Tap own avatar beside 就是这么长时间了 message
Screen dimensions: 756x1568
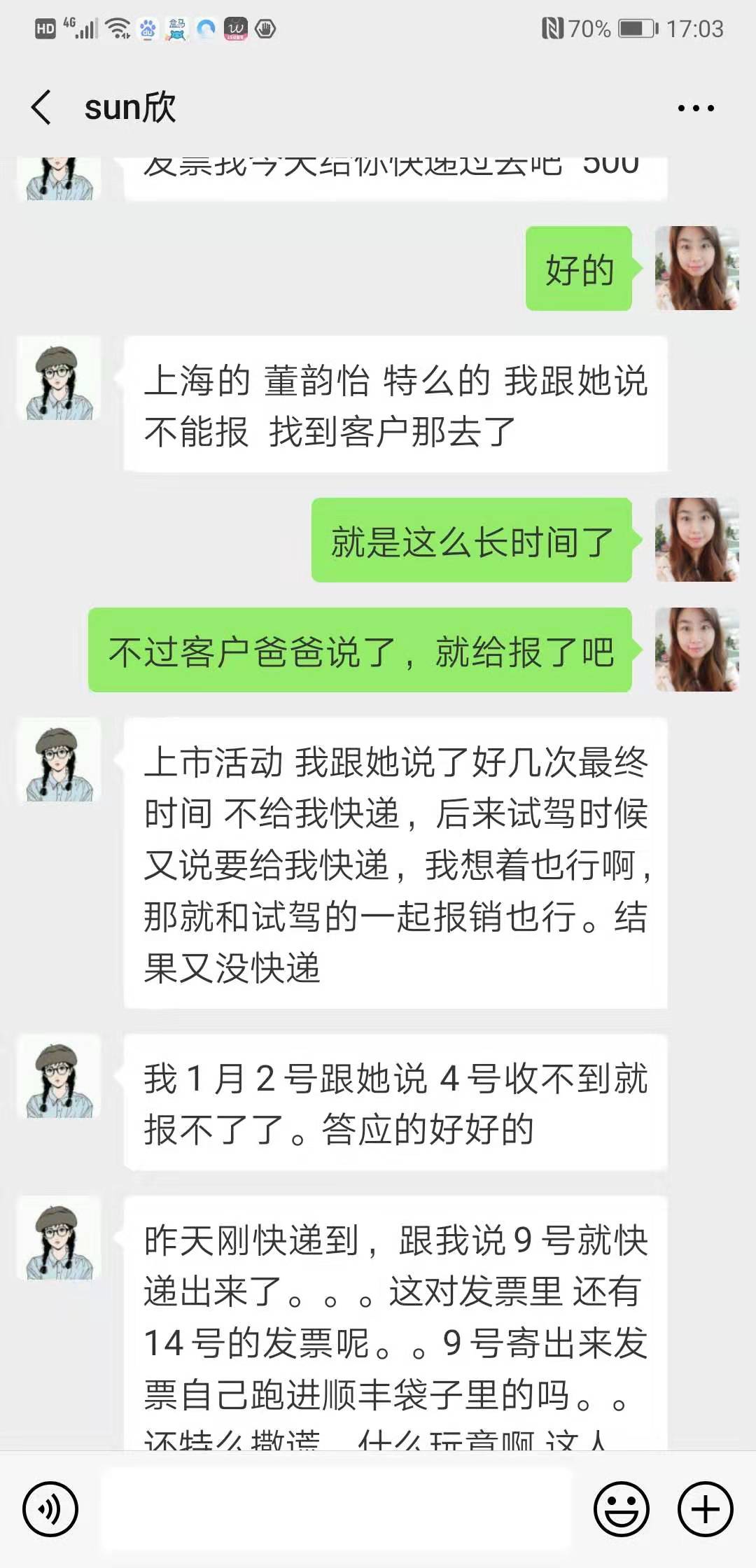696,540
